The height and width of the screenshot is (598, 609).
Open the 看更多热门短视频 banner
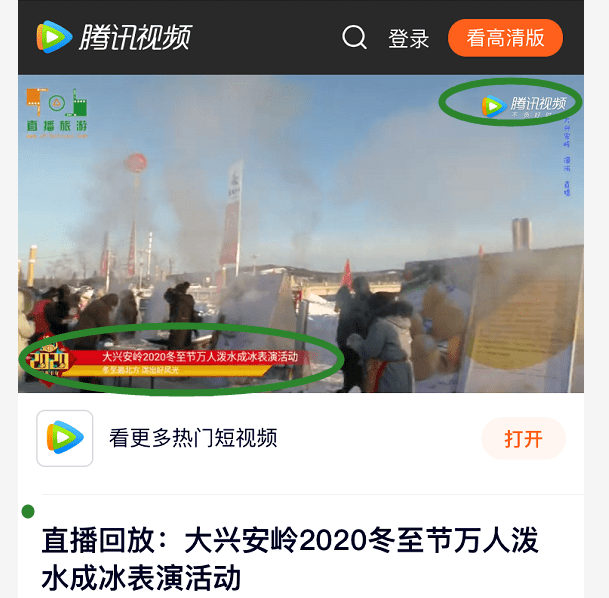pos(193,438)
